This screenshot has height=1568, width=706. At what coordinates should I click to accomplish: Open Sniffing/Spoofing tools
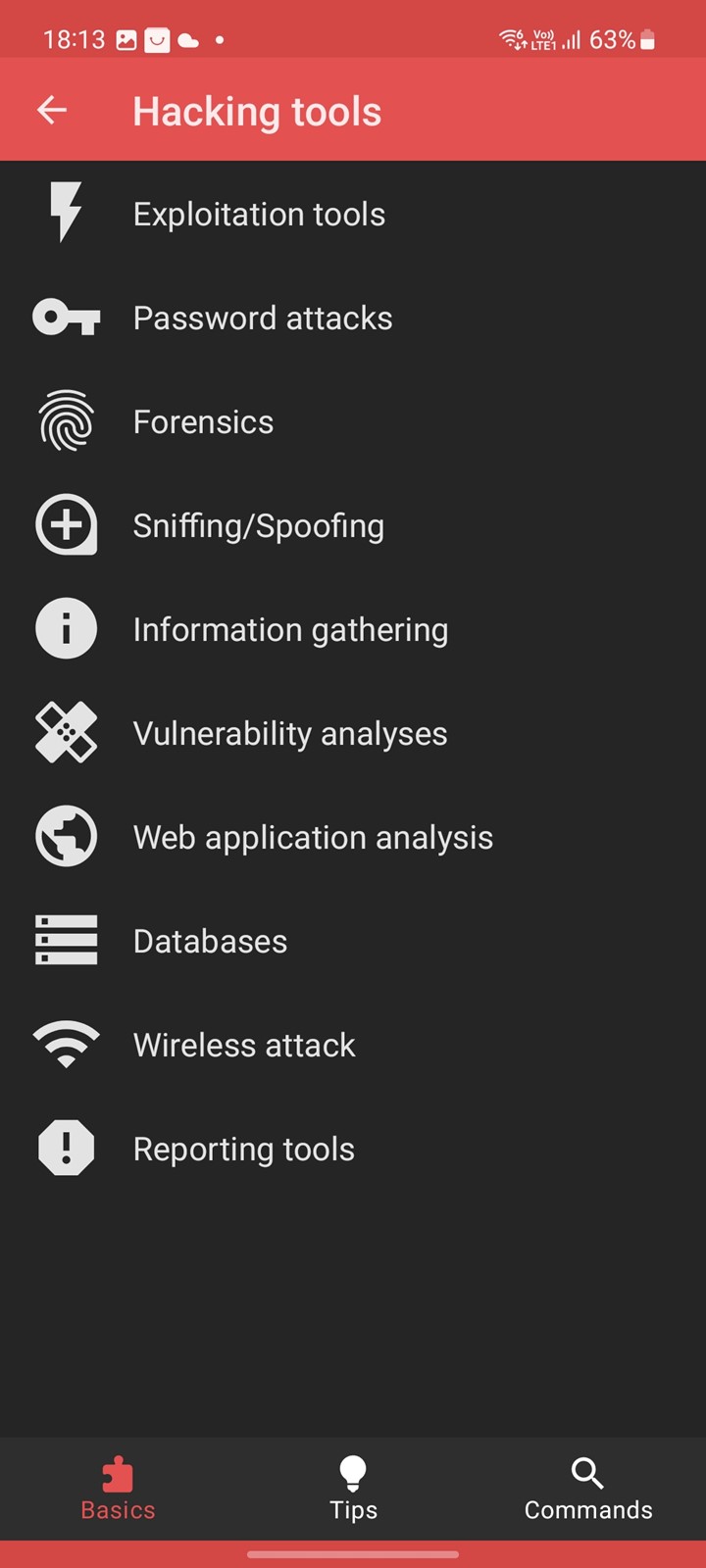(353, 525)
